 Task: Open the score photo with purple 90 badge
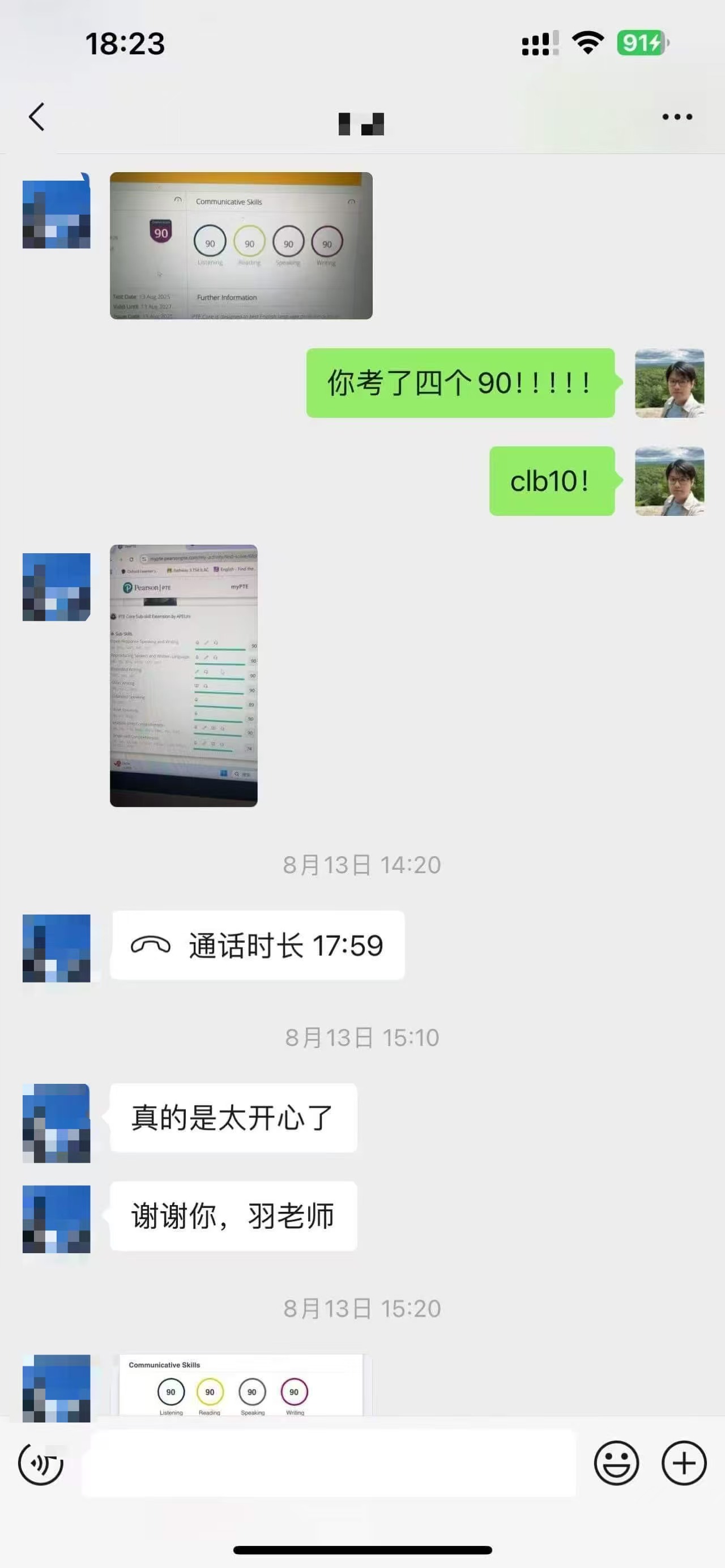point(241,245)
